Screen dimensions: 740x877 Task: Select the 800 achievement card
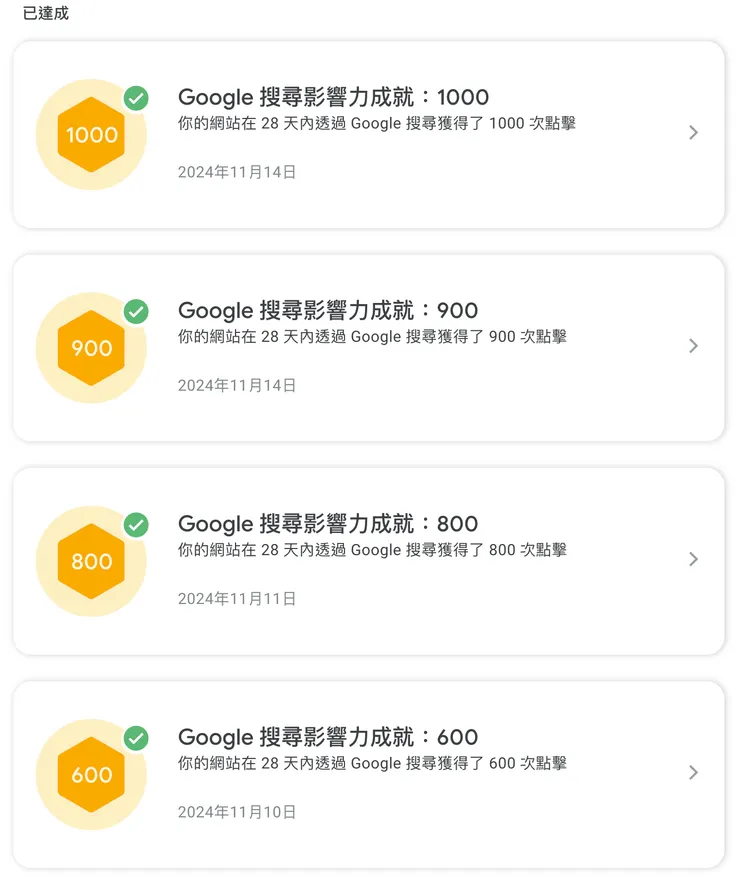click(370, 559)
